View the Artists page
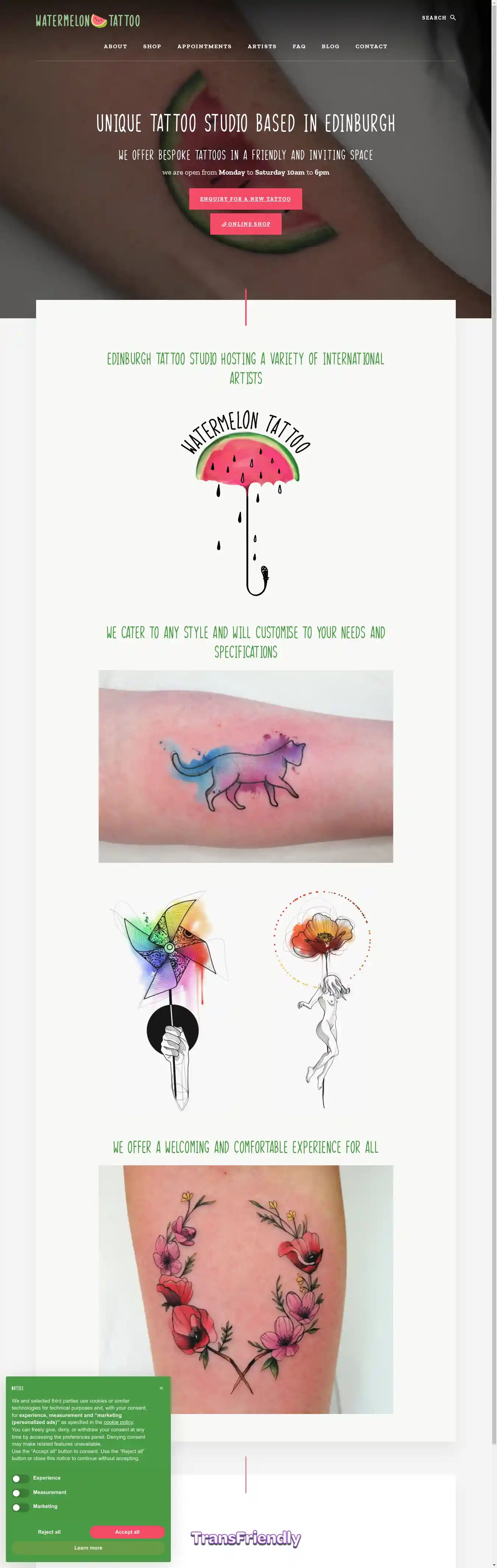The image size is (497, 1568). pyautogui.click(x=262, y=46)
